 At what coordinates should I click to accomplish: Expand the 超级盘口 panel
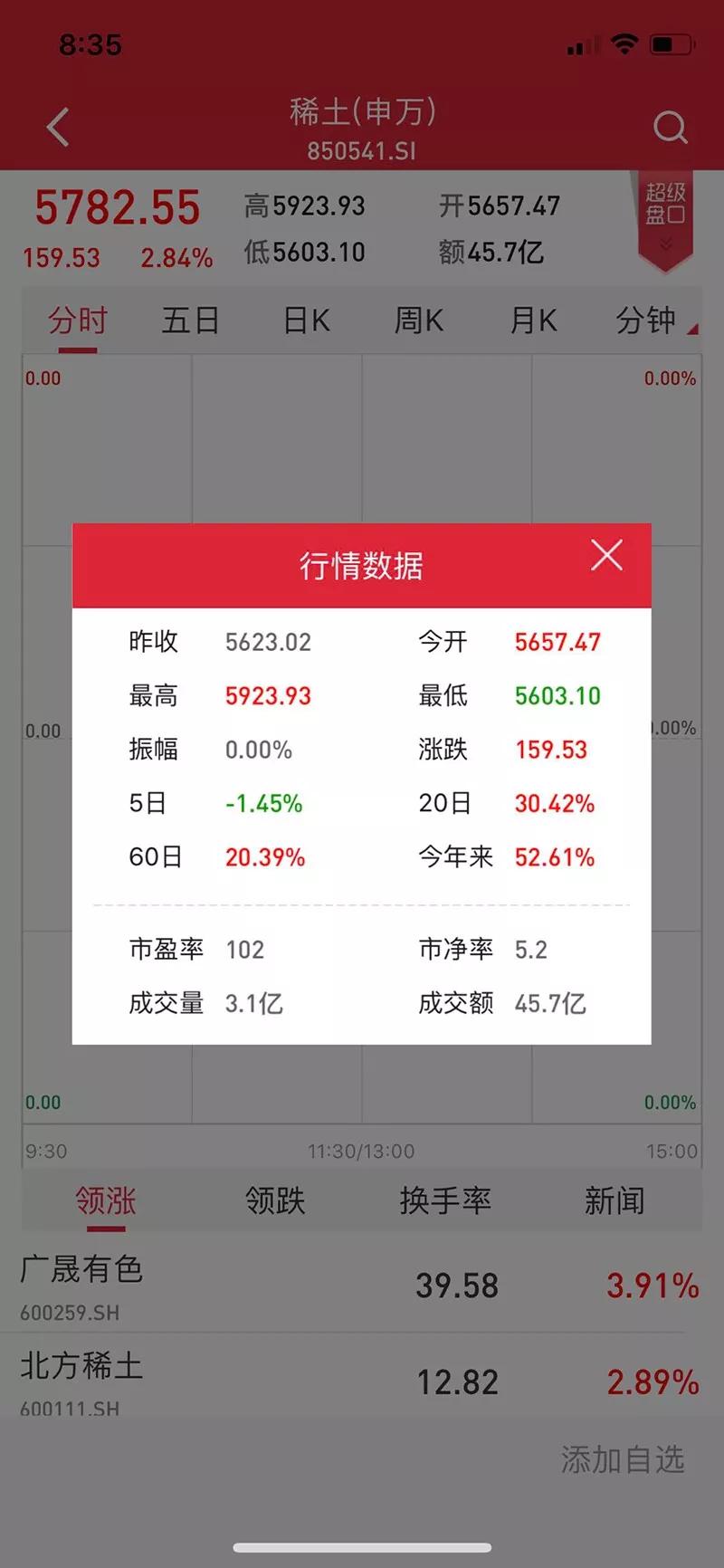pos(665,217)
